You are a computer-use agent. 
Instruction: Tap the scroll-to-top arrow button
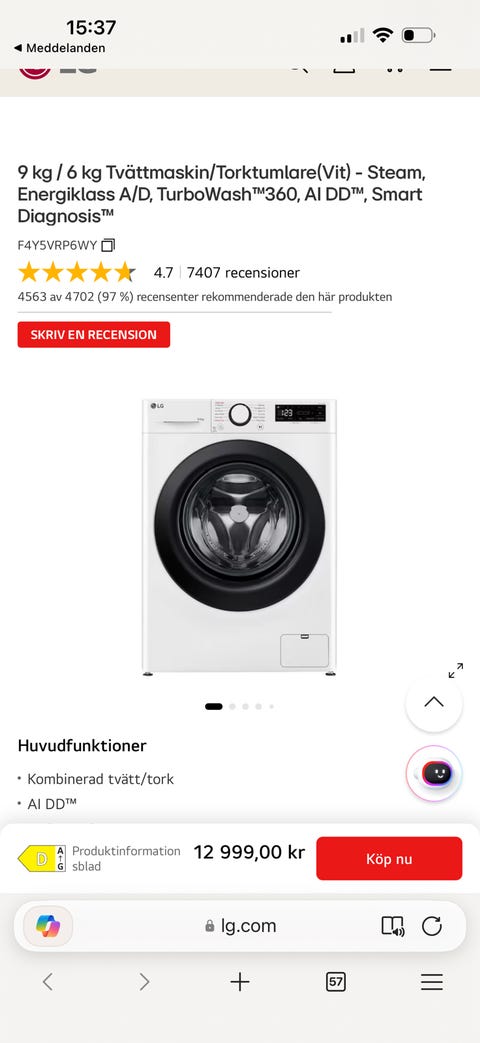point(433,703)
